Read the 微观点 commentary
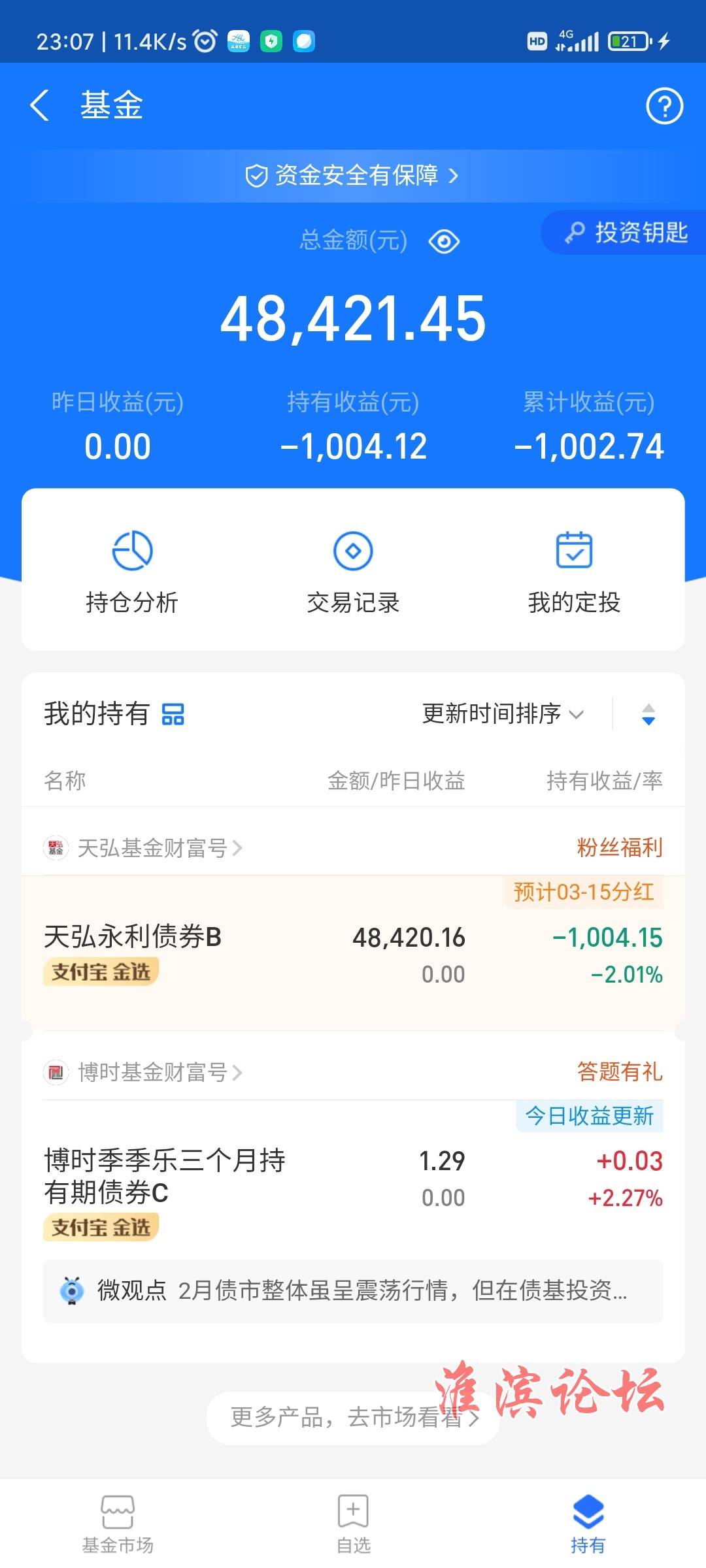This screenshot has height=1568, width=706. (x=353, y=1291)
